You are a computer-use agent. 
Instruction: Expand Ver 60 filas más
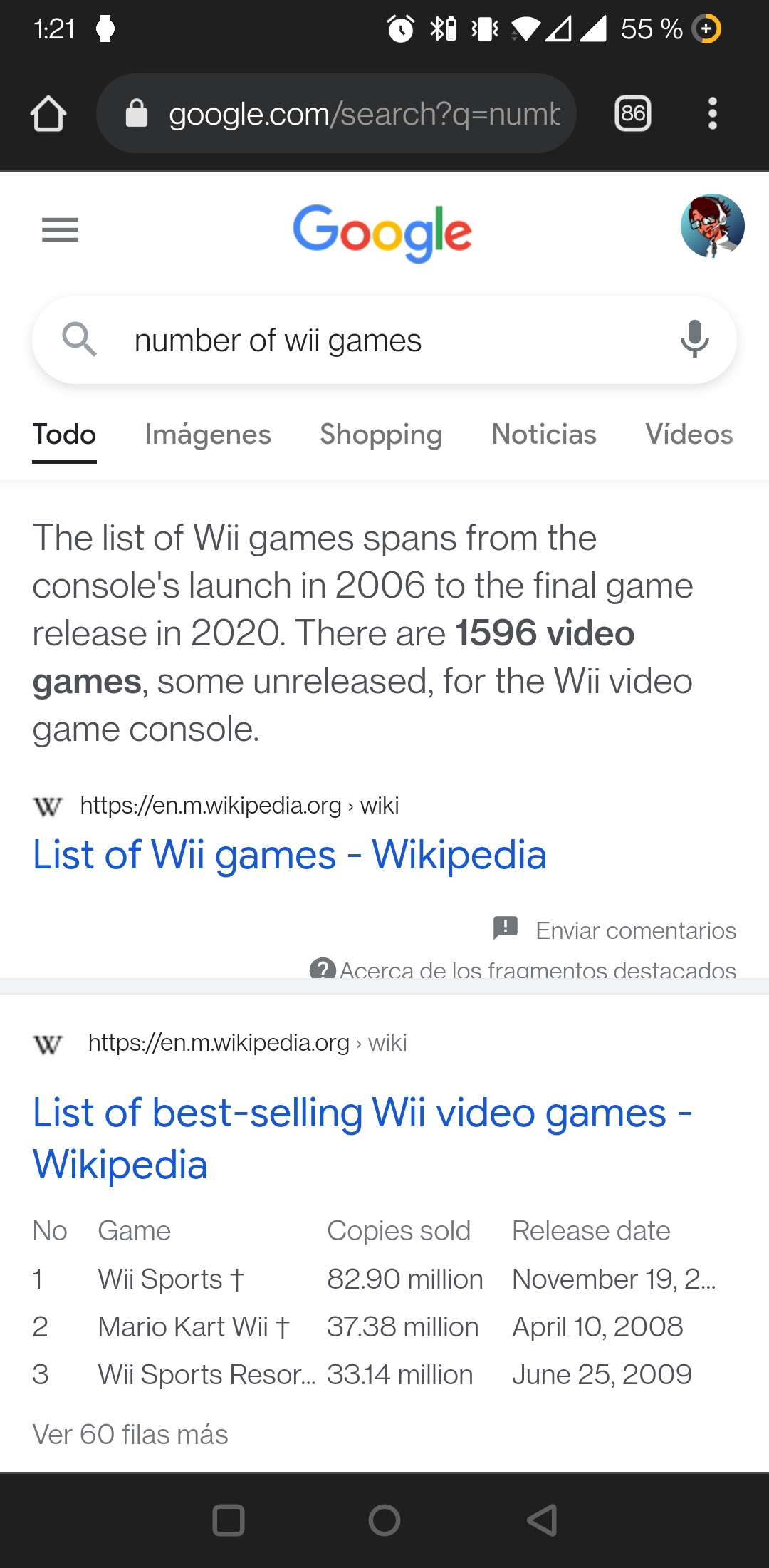tap(130, 1434)
